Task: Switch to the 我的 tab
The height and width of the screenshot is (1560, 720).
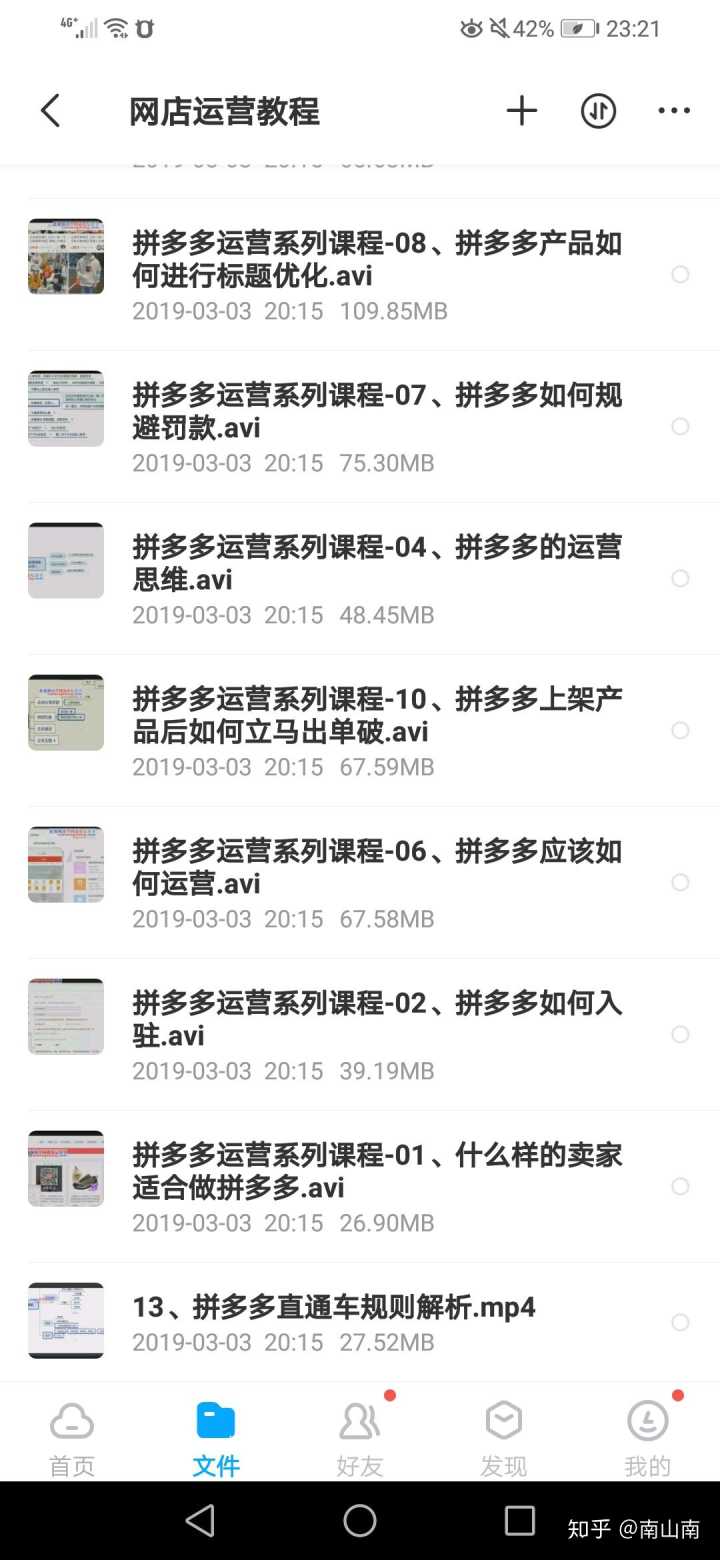Action: coord(648,1436)
